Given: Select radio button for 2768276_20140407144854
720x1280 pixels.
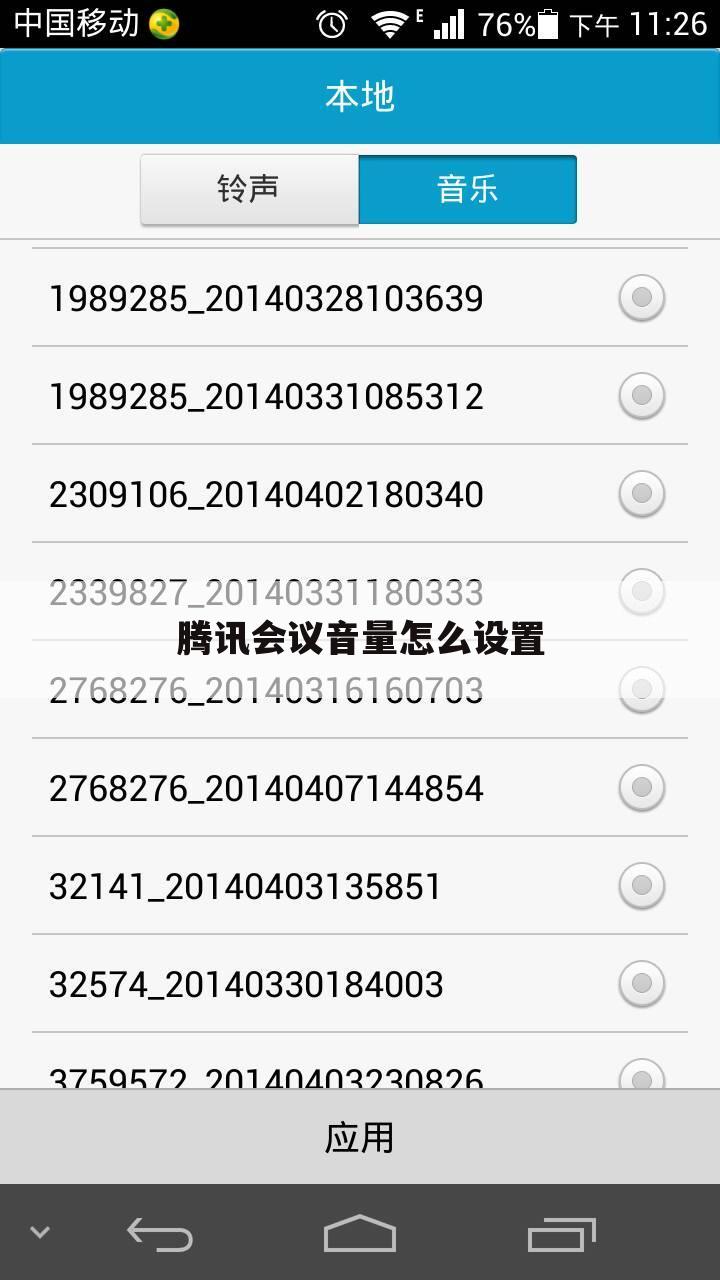Looking at the screenshot, I should (x=640, y=787).
